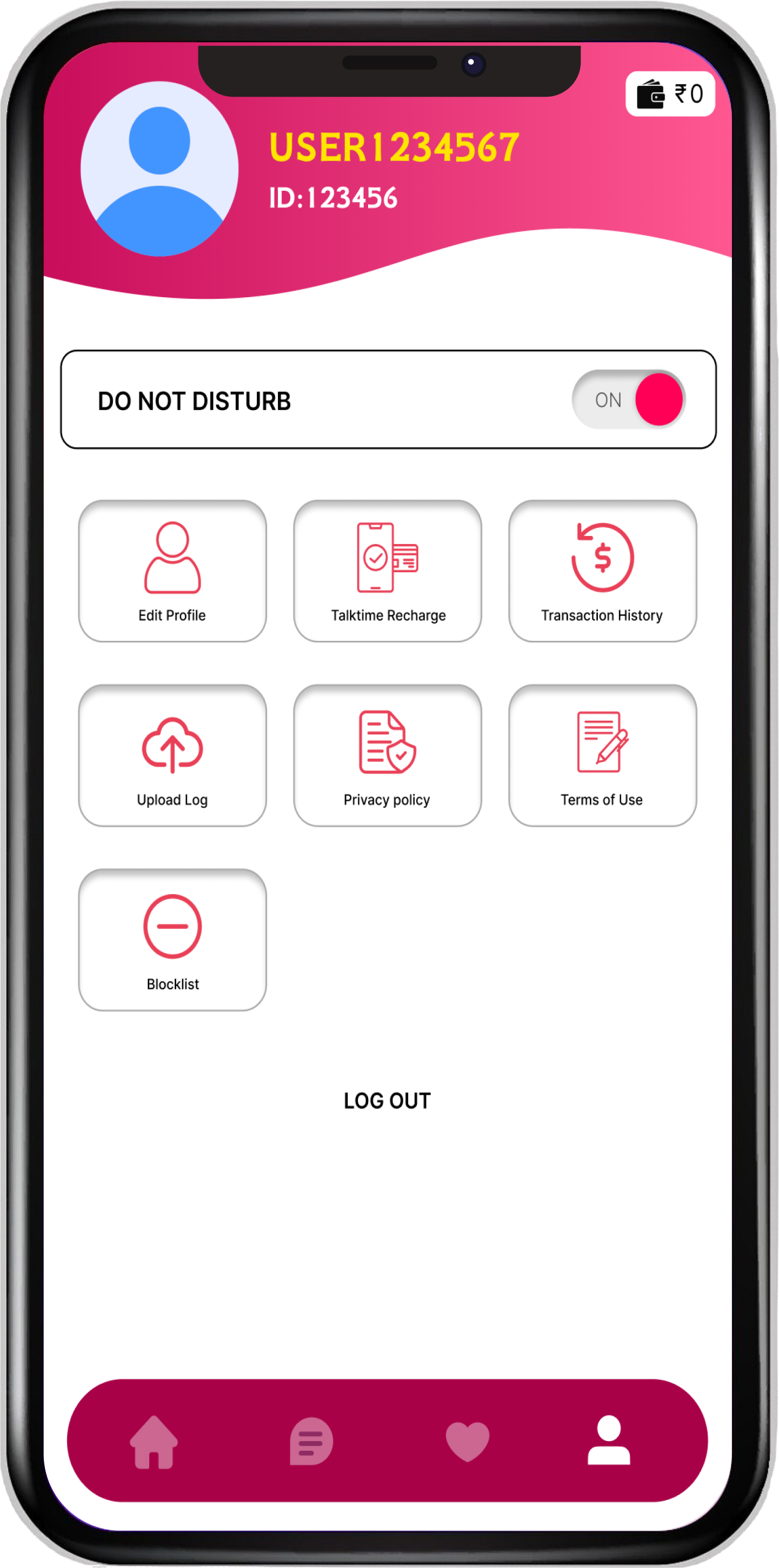Toggle the Do Not Disturb switch
Viewport: 779px width, 1568px height.
(x=629, y=399)
